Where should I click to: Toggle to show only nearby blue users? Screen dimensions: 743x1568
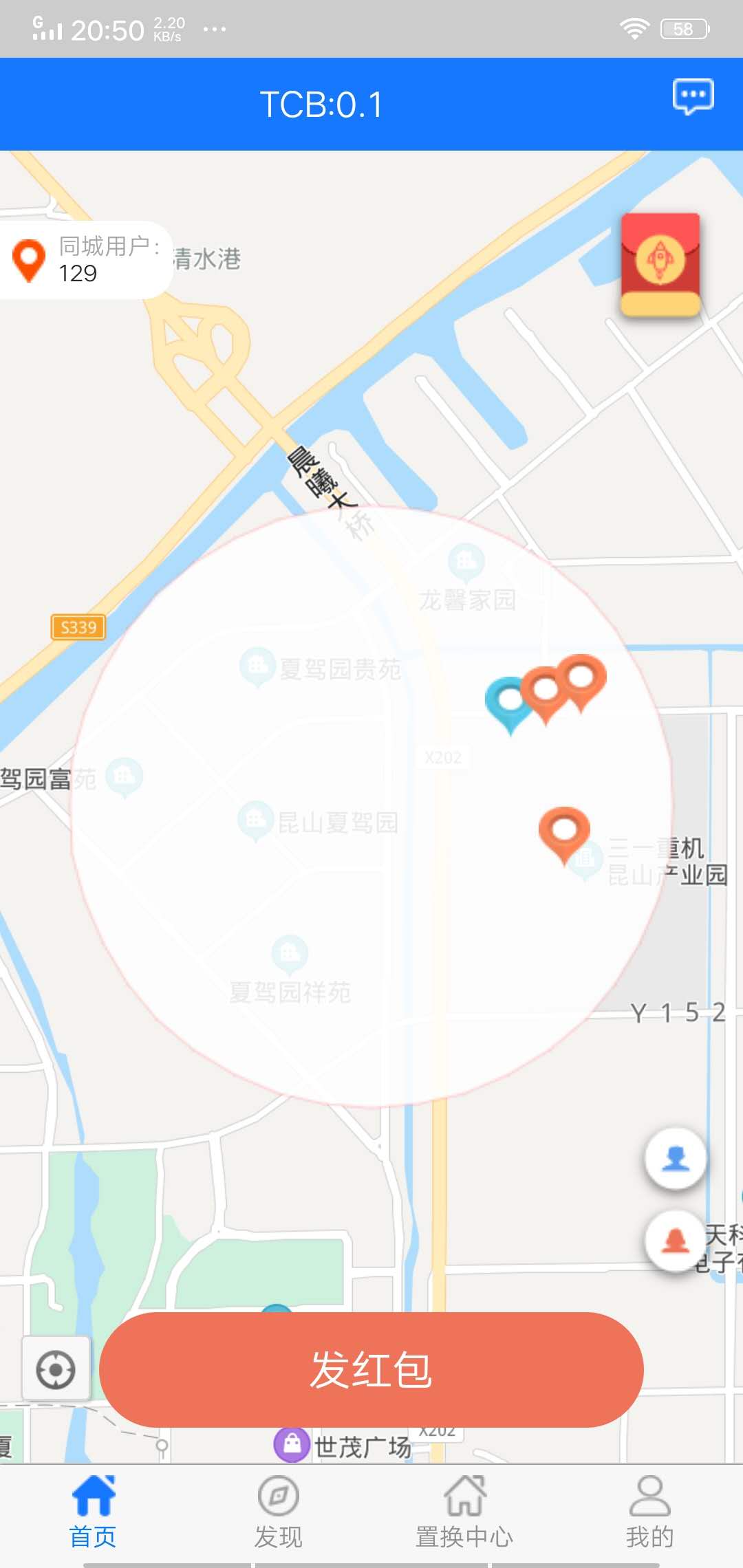676,1157
